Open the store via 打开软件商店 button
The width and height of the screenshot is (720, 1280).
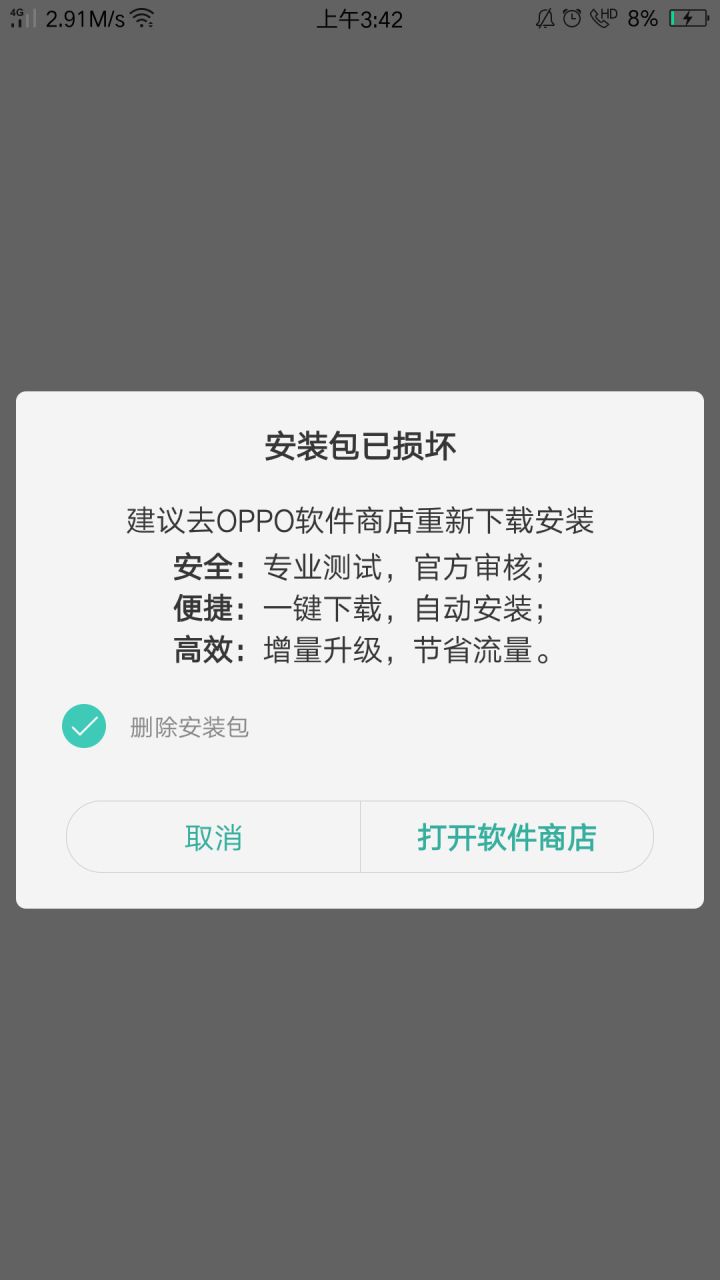click(506, 838)
